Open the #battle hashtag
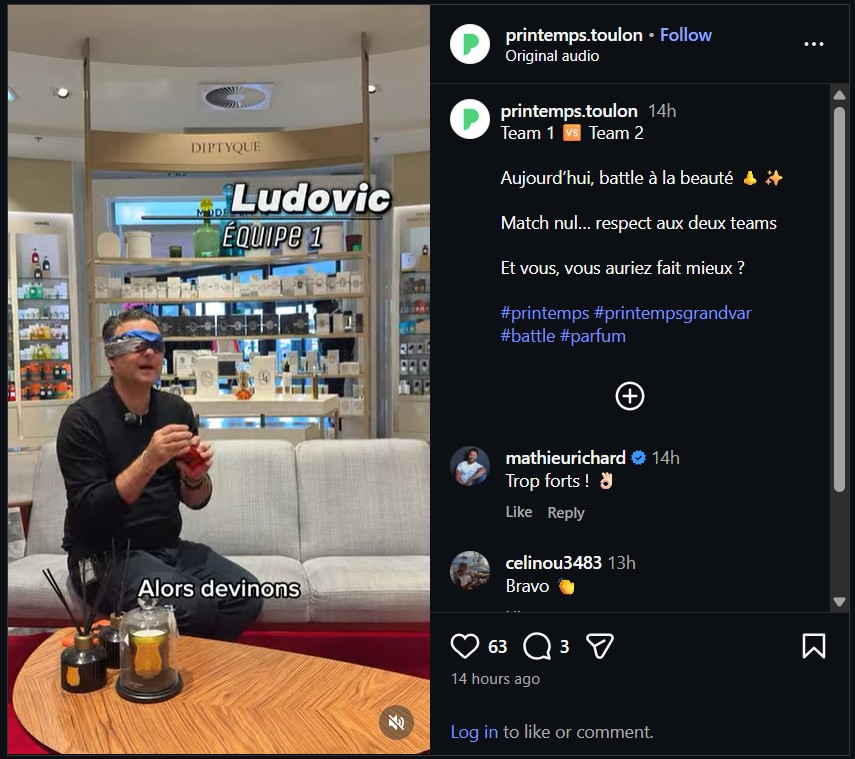 pos(527,336)
